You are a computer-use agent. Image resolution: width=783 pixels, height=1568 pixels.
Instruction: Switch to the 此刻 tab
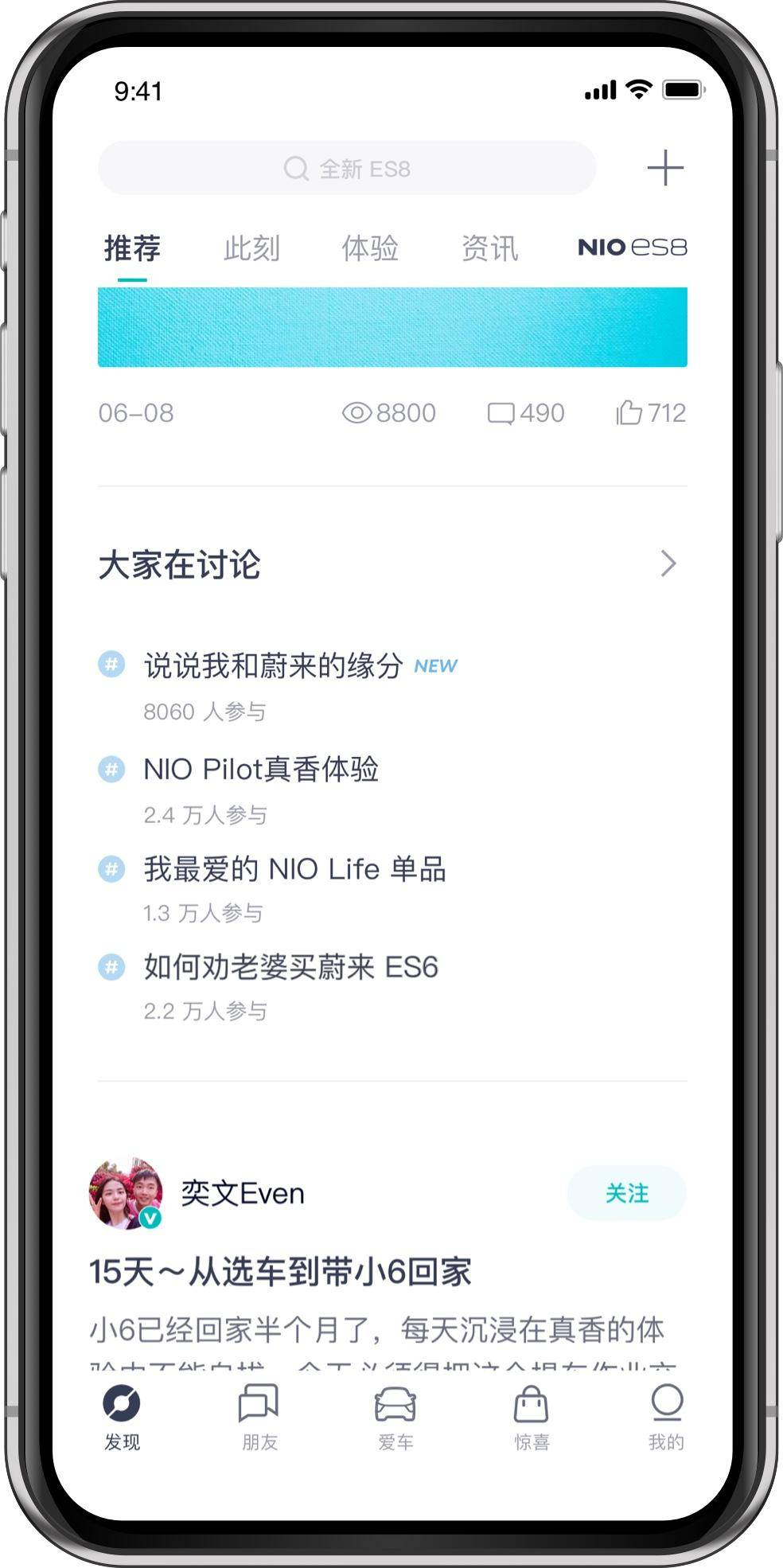pos(251,248)
